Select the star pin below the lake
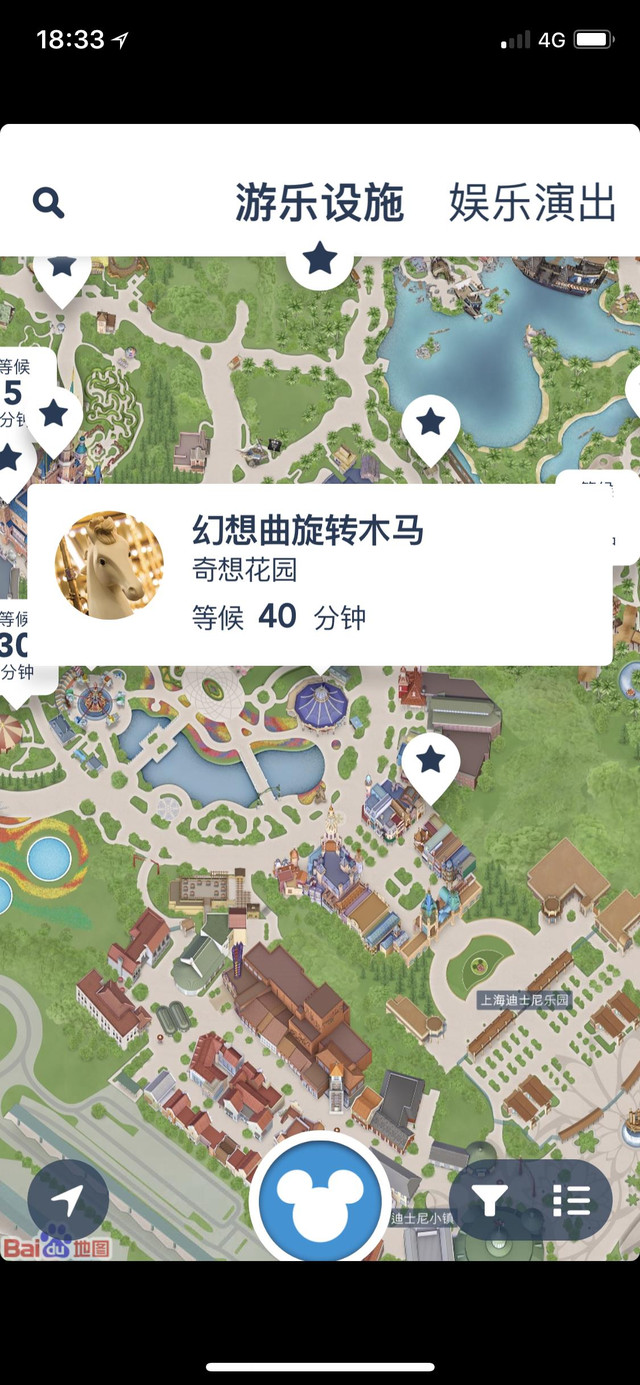 click(430, 424)
